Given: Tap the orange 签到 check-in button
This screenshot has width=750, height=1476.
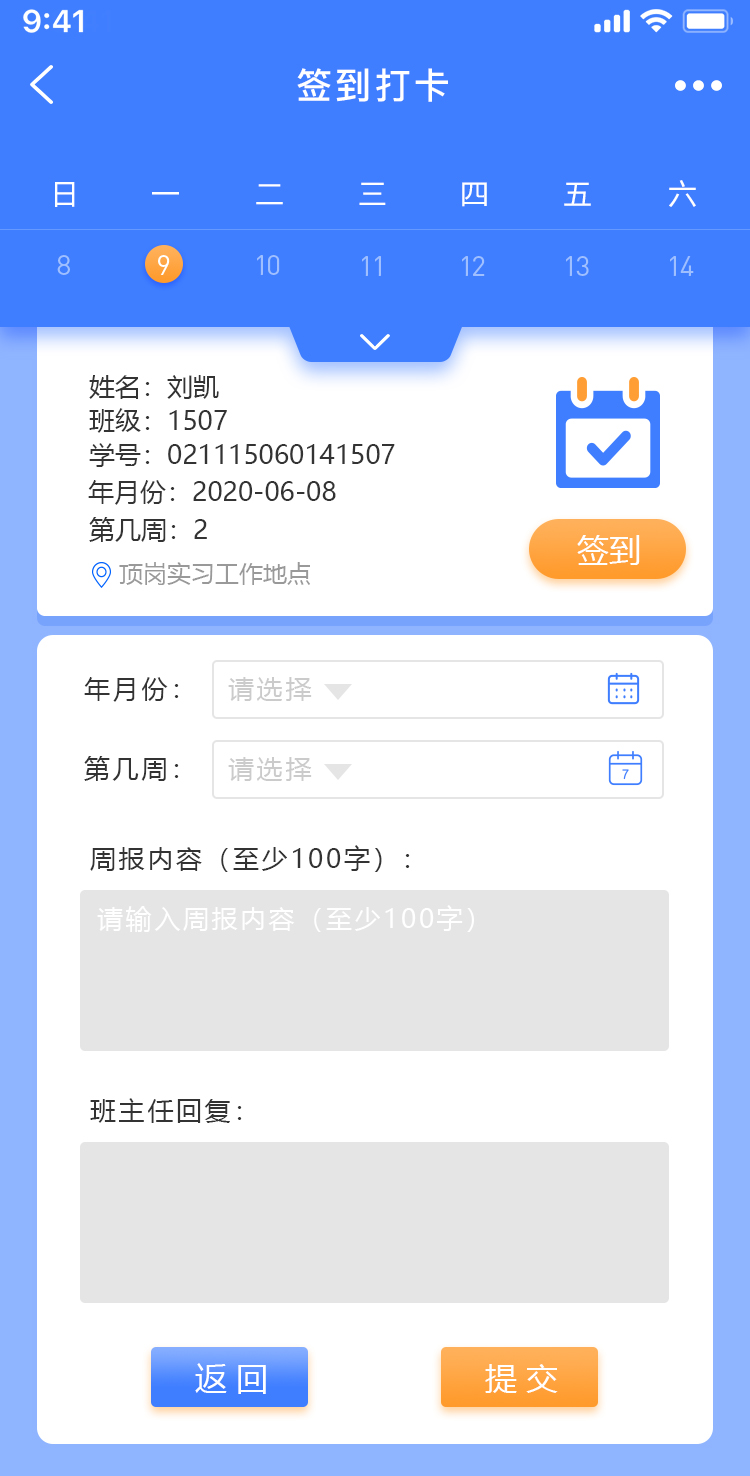Looking at the screenshot, I should [607, 549].
